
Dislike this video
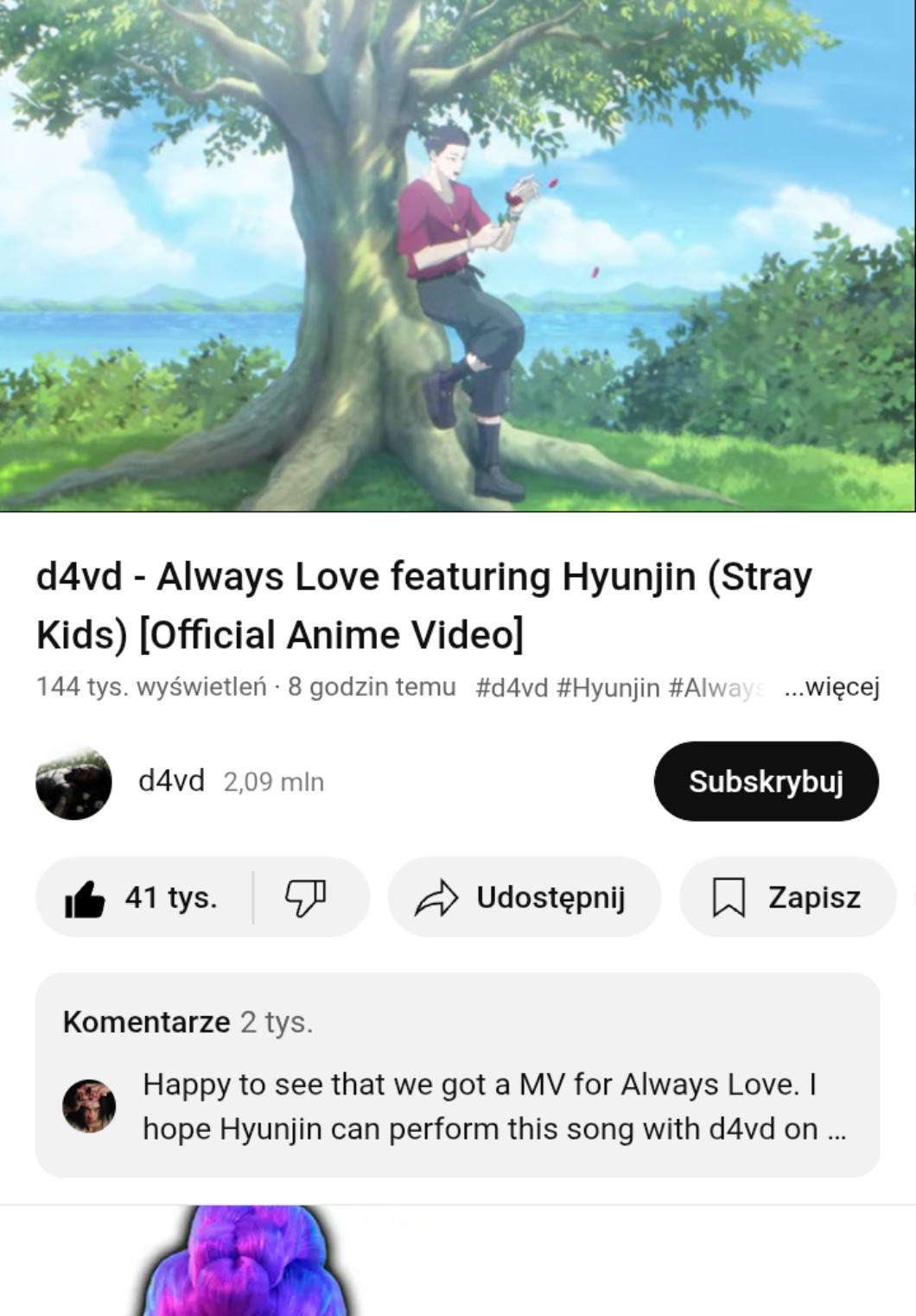(x=306, y=898)
